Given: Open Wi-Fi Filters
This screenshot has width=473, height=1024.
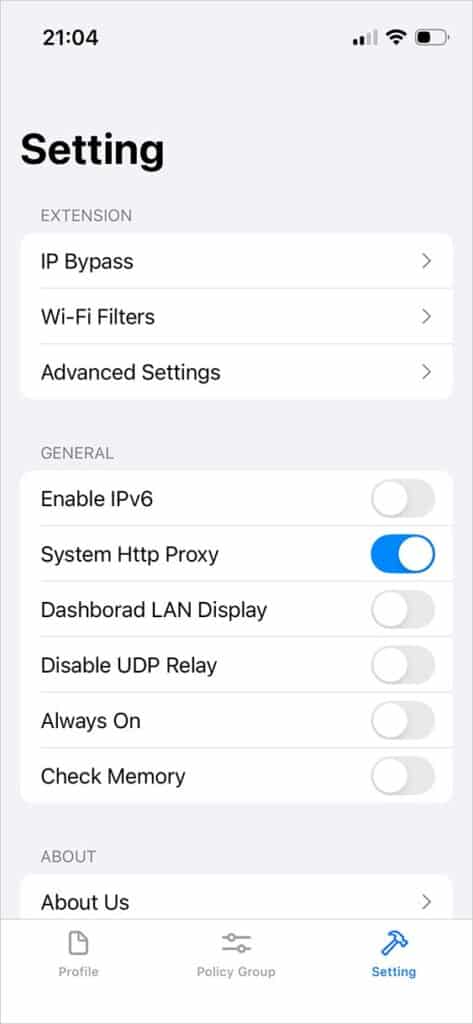Looking at the screenshot, I should pyautogui.click(x=236, y=317).
